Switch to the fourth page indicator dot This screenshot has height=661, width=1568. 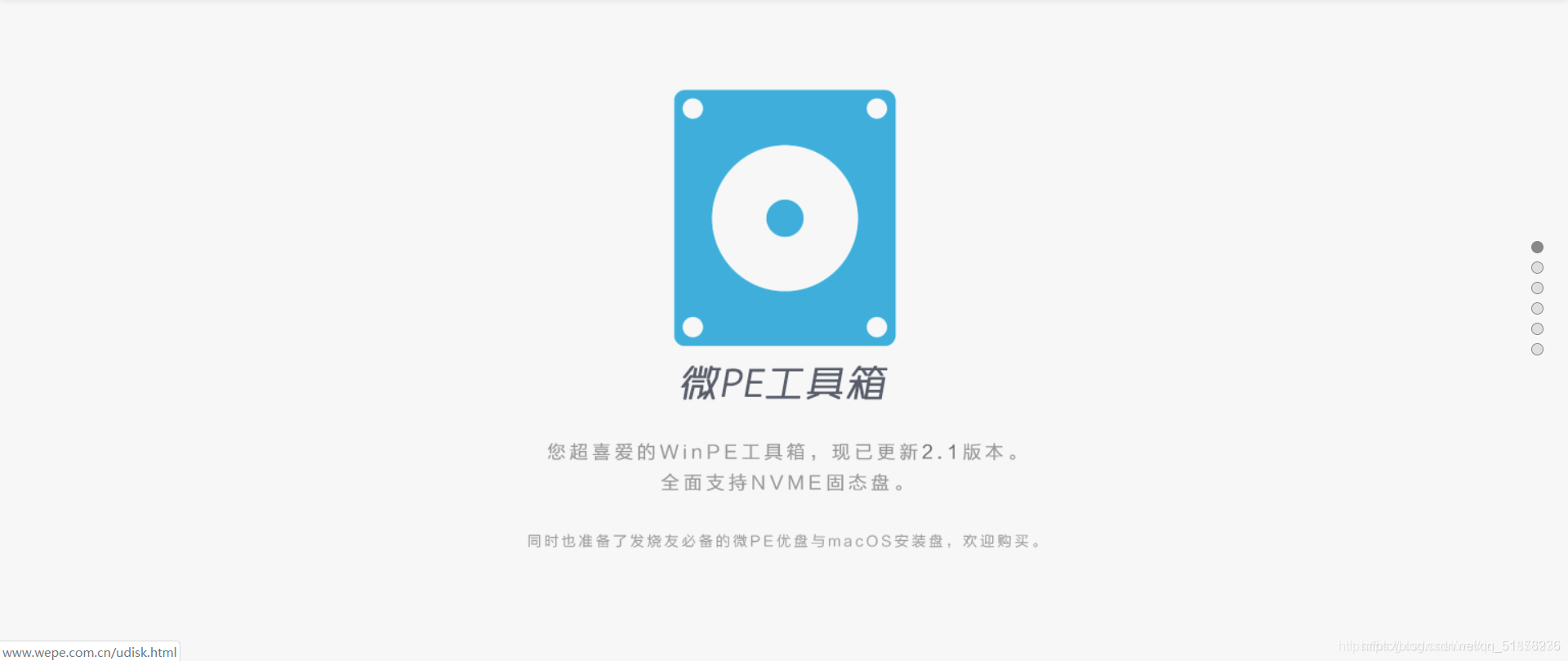1537,308
